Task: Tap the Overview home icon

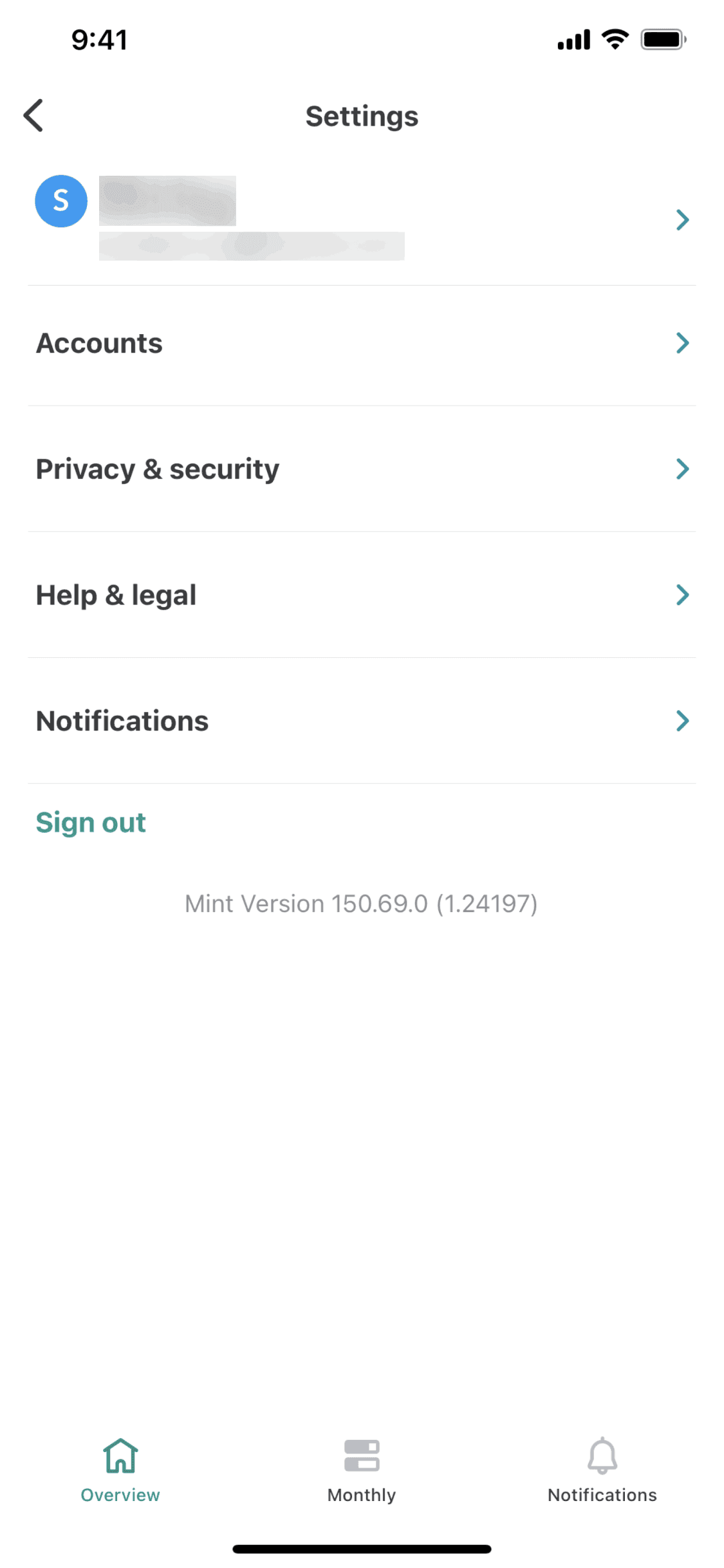Action: point(120,1455)
